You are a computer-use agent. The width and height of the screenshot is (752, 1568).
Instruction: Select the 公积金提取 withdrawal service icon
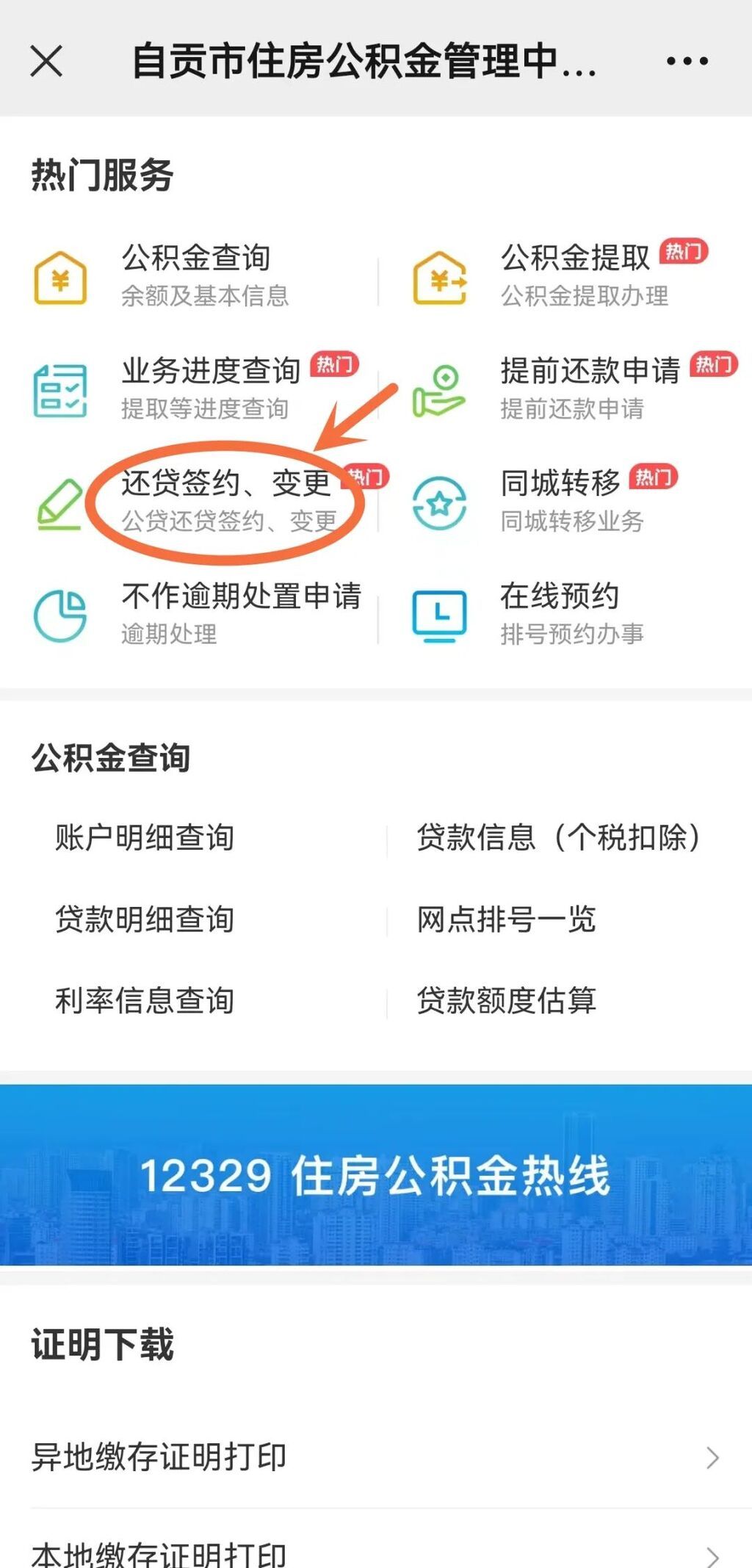pos(441,279)
